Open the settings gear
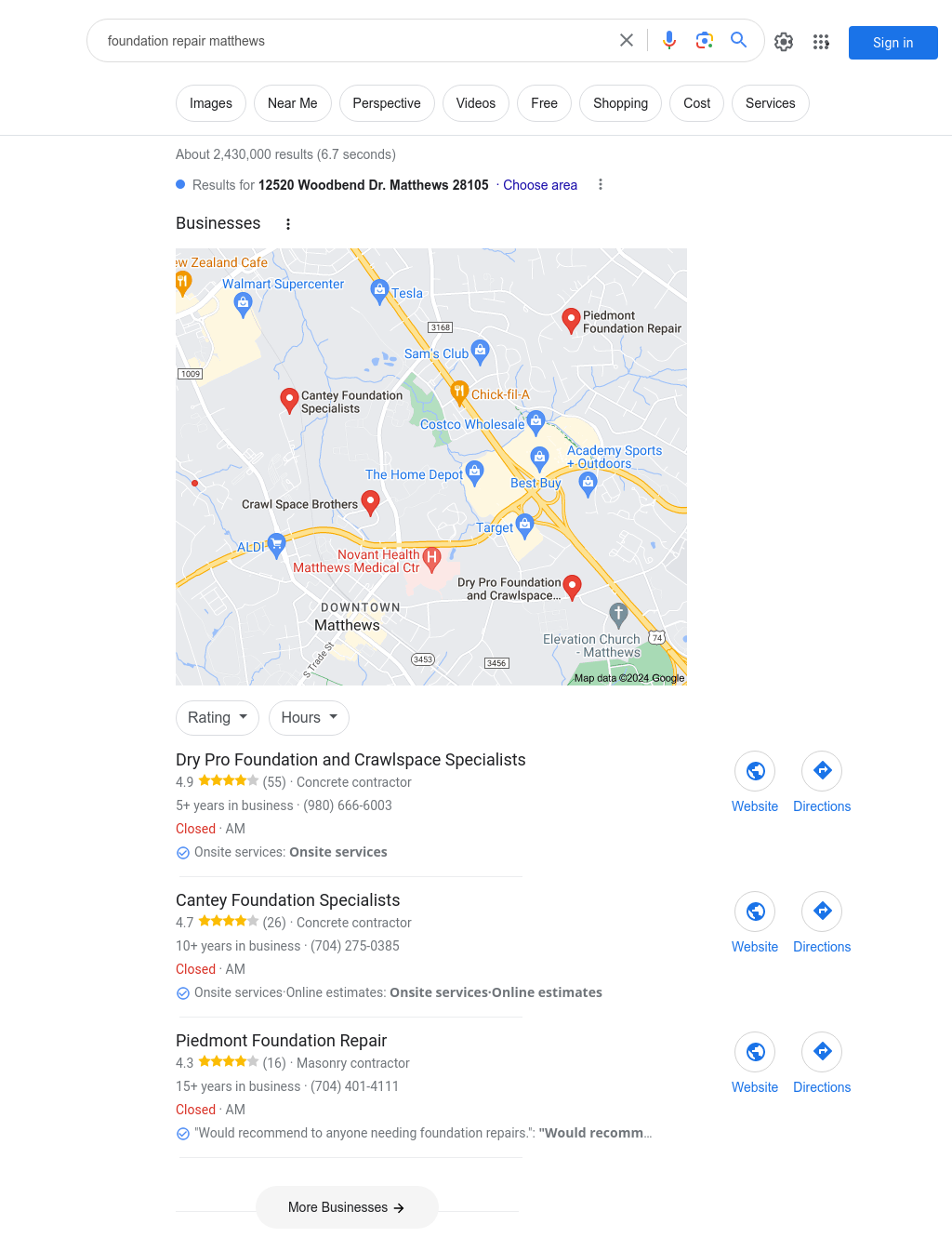This screenshot has height=1251, width=952. pos(784,42)
